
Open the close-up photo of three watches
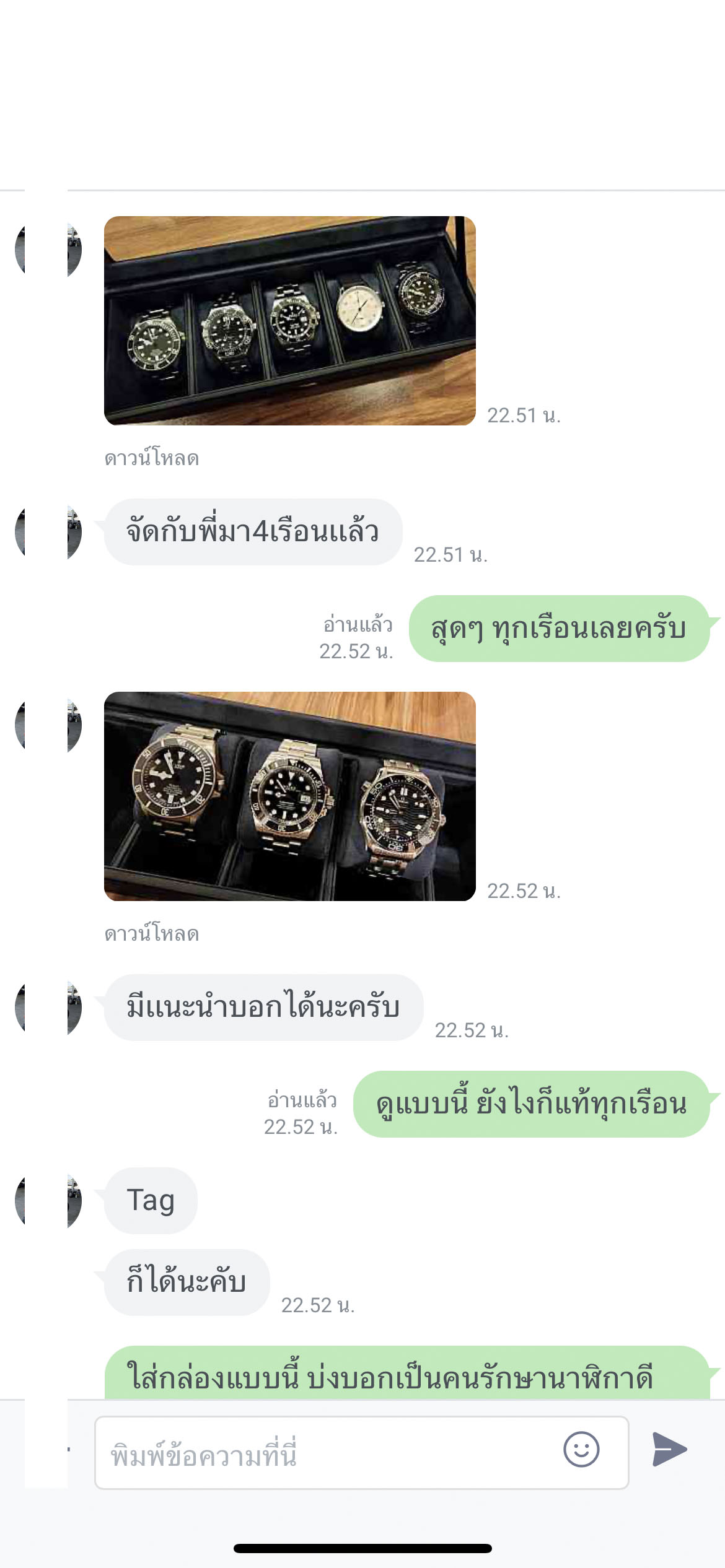tap(289, 796)
